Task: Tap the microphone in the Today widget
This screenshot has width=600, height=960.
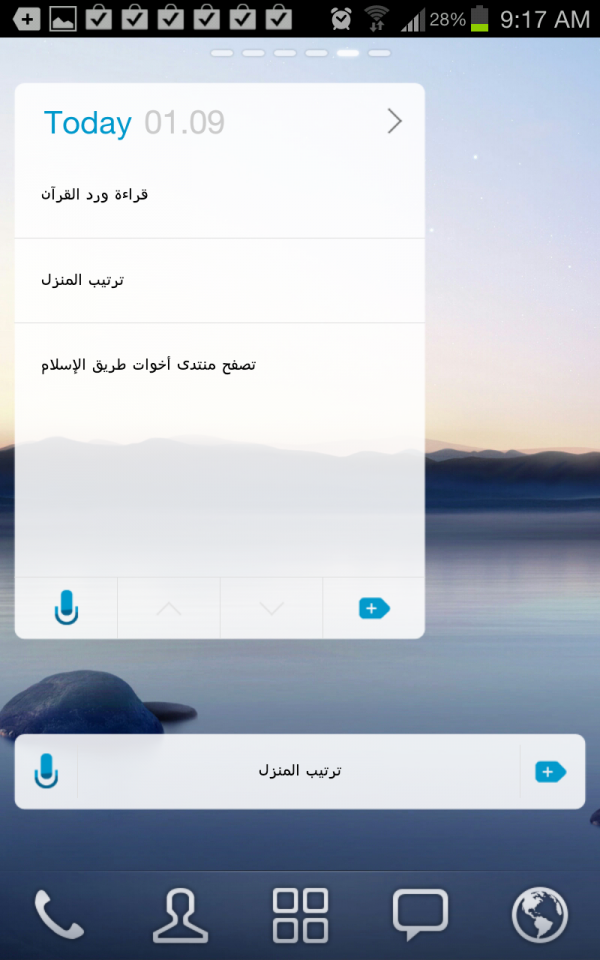Action: 66,608
